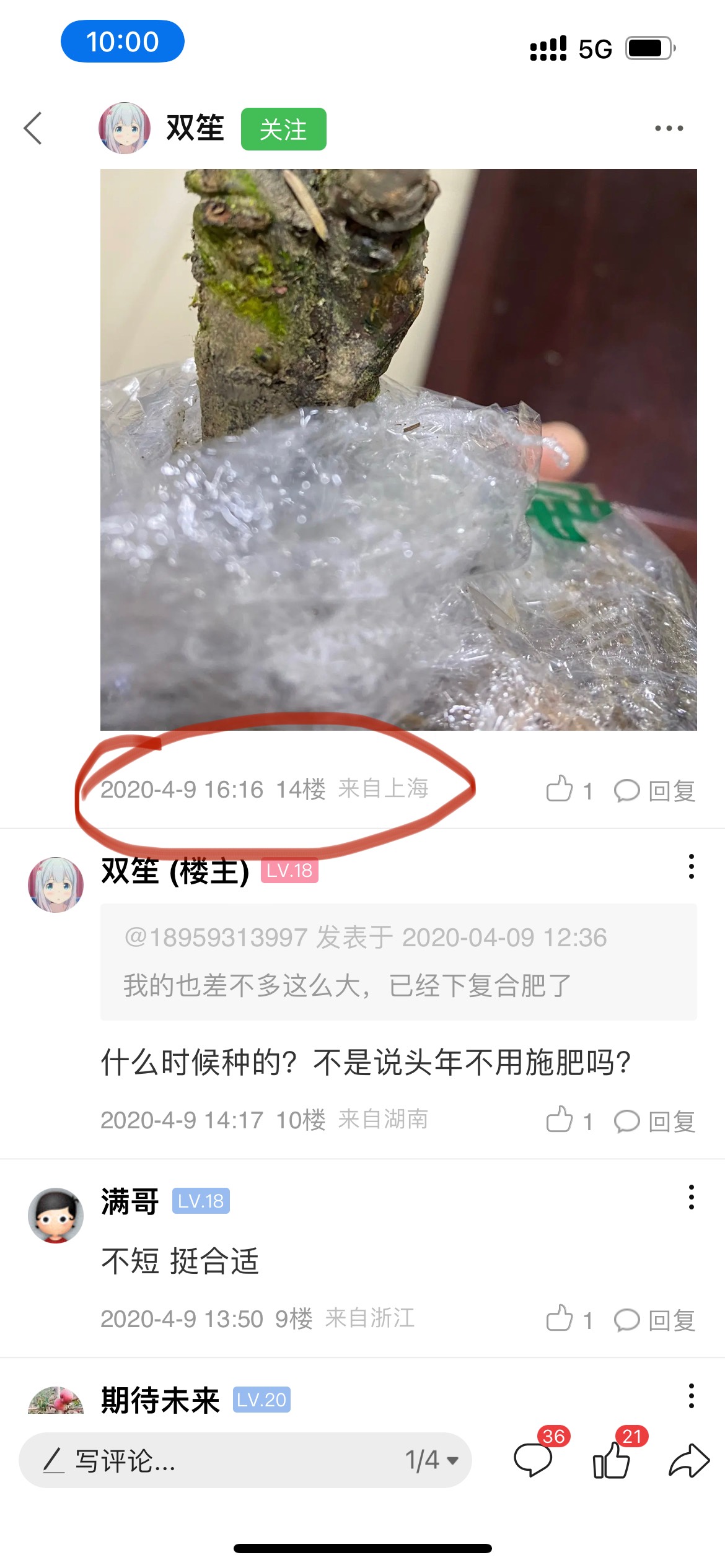Open options for 期待未来's comment

(x=691, y=1396)
